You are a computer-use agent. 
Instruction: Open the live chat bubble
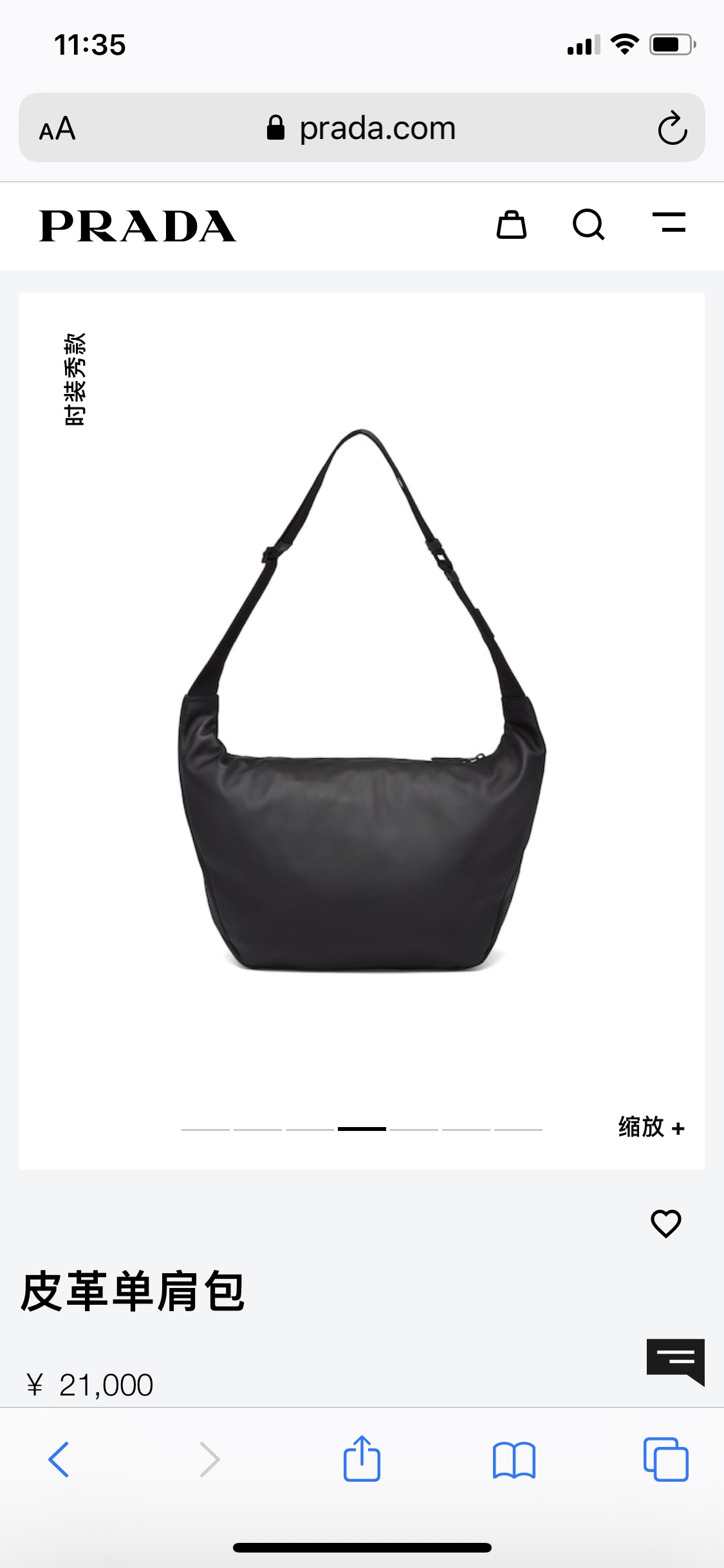click(675, 1361)
